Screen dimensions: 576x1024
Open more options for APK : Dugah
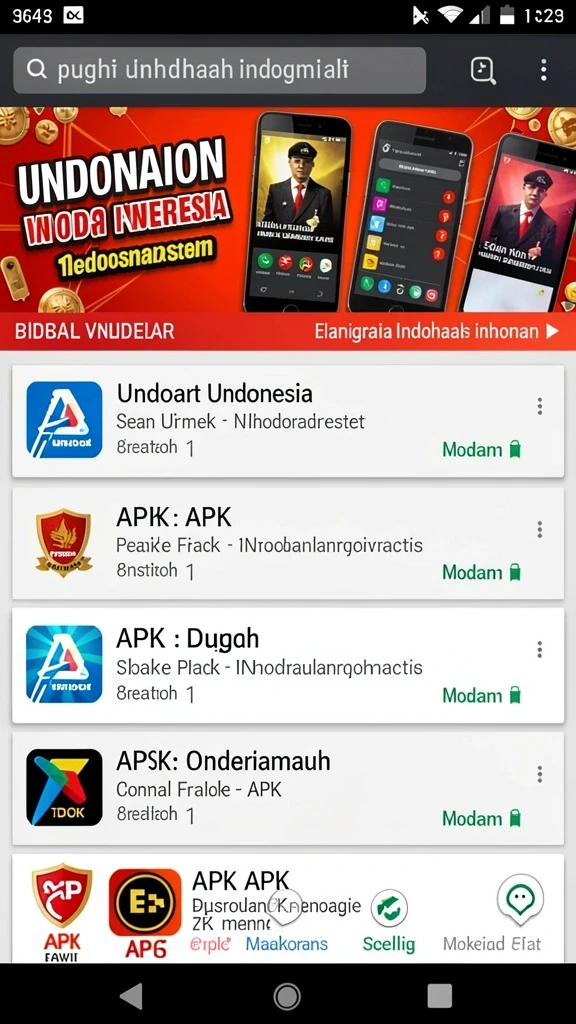[x=539, y=649]
